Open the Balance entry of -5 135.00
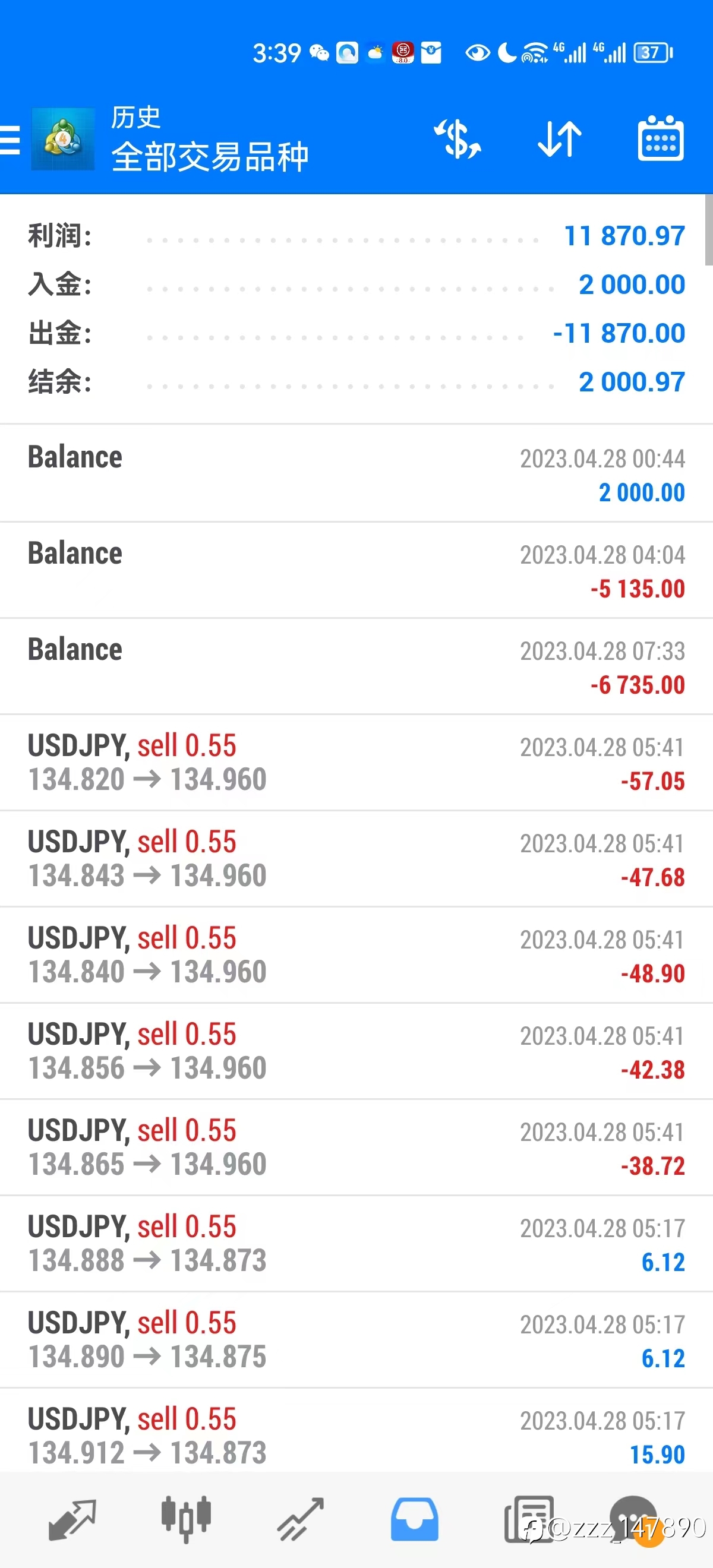The height and width of the screenshot is (1568, 713). (x=356, y=570)
